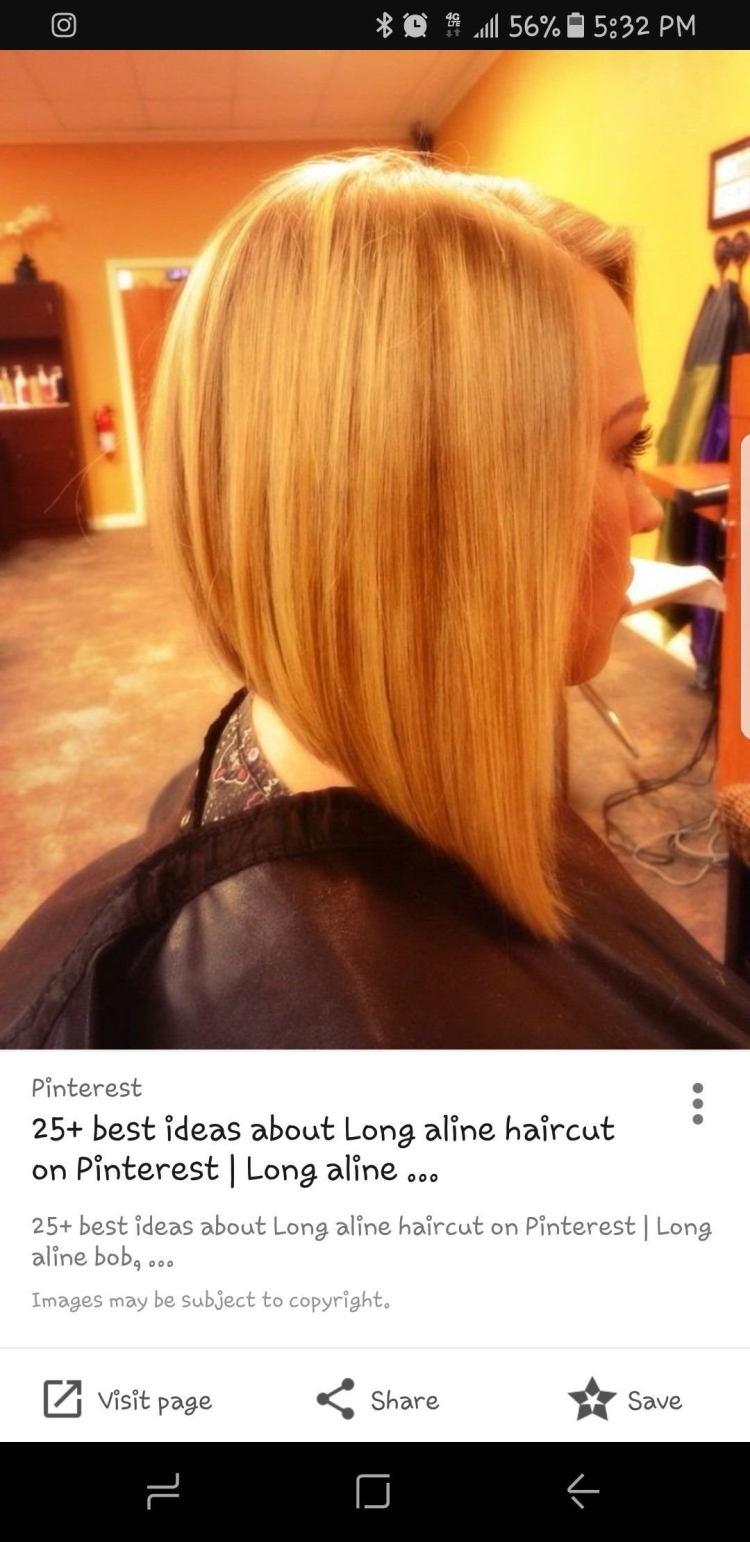Open the three-dot overflow menu
The width and height of the screenshot is (750, 1542).
697,1104
